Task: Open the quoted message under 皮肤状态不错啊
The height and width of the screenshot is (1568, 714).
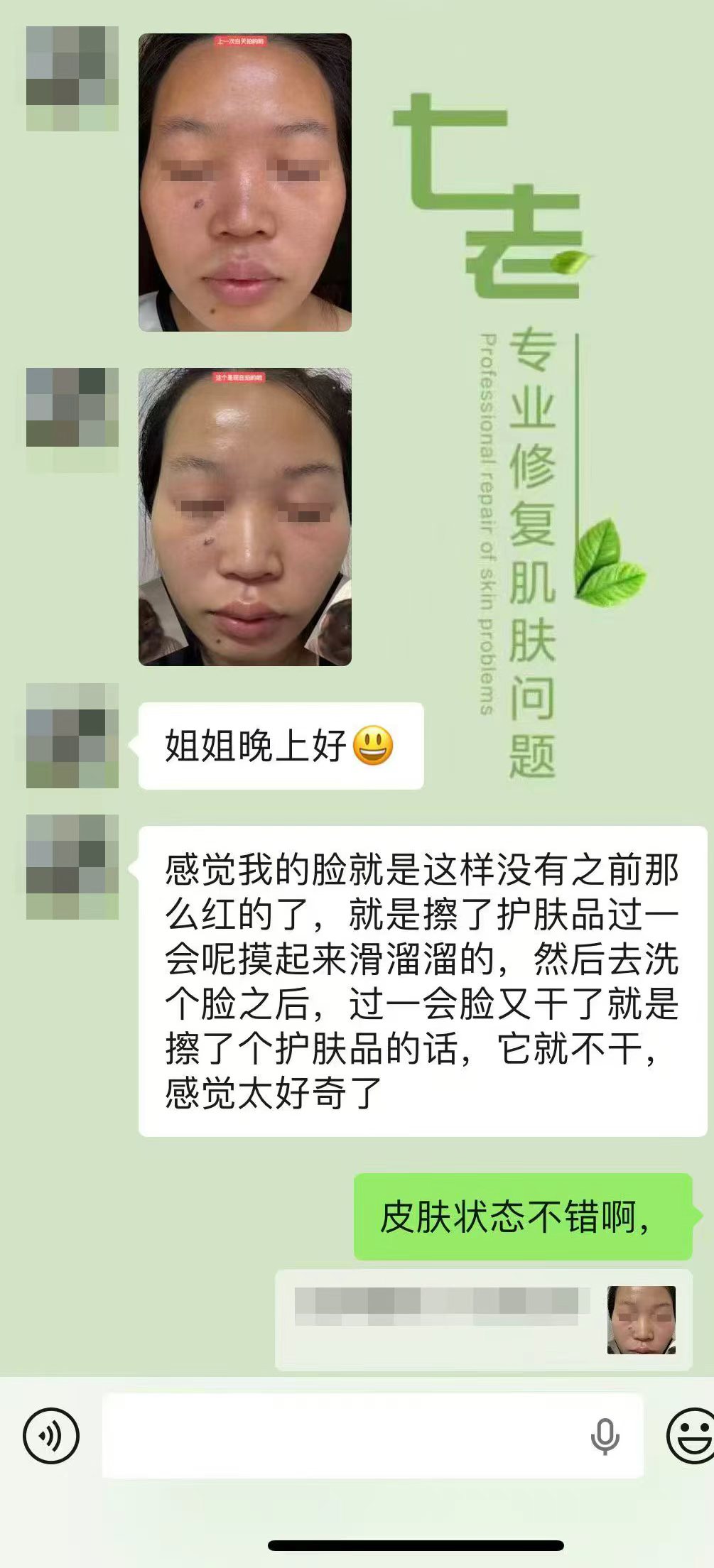Action: 483,1319
